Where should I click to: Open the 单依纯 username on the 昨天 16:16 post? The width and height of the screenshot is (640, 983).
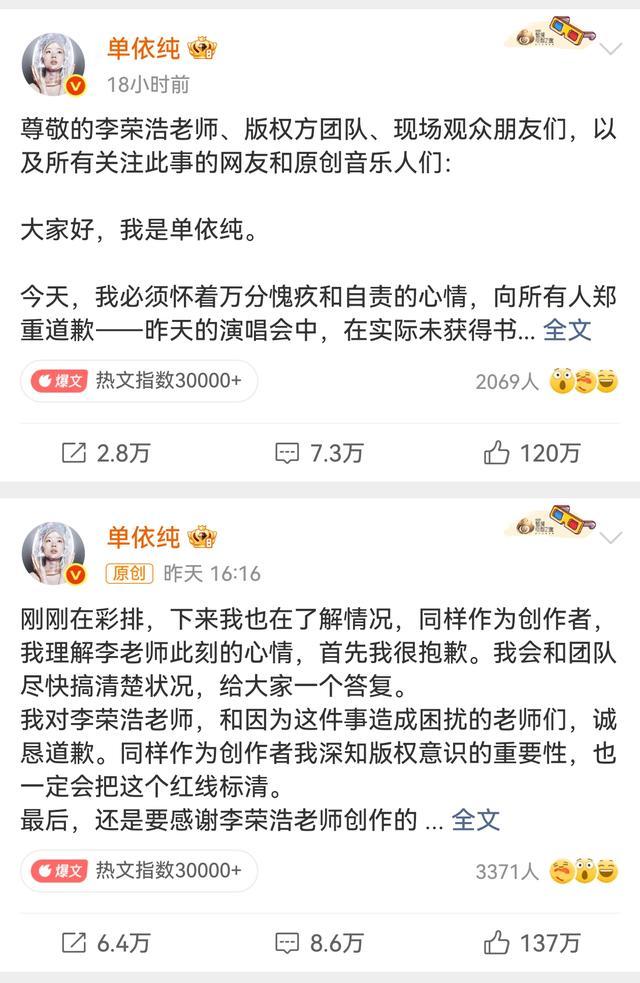pos(143,537)
